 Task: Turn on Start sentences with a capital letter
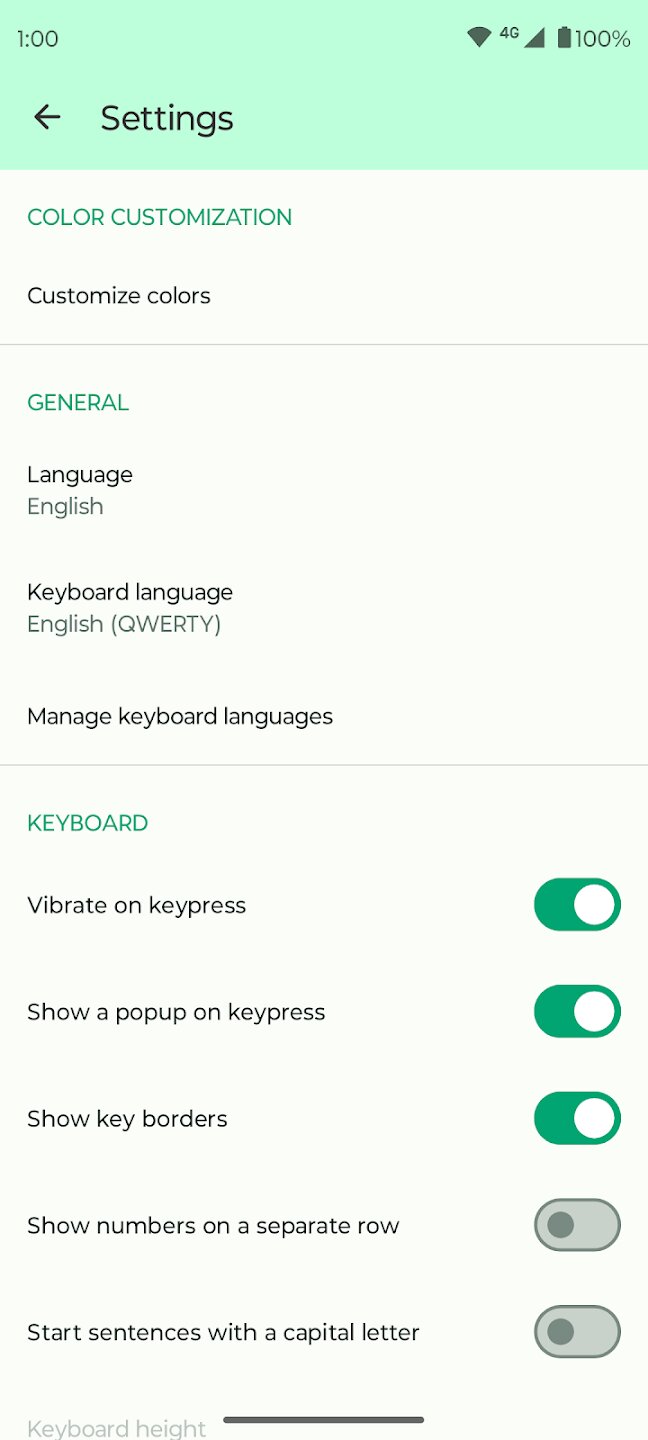(577, 1332)
